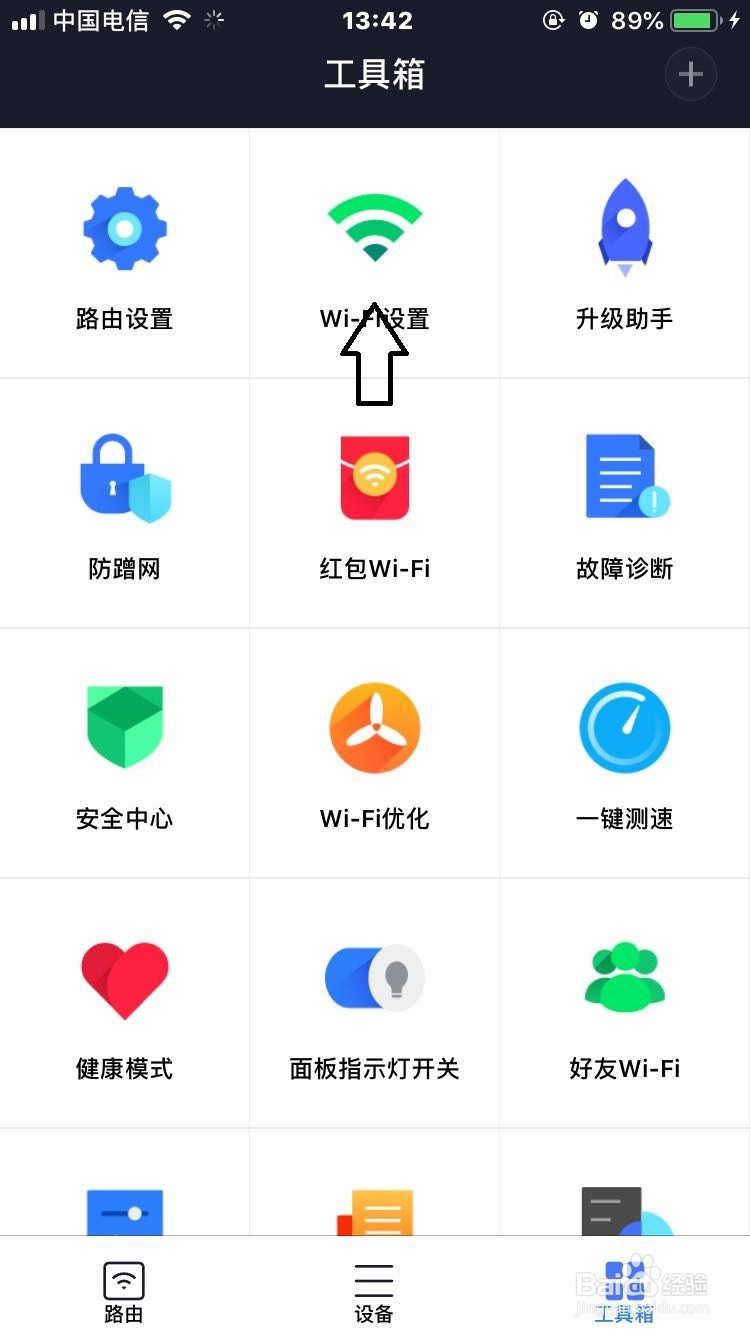Viewport: 750px width, 1334px height.
Task: Tap the plus button in top bar
Action: [691, 74]
